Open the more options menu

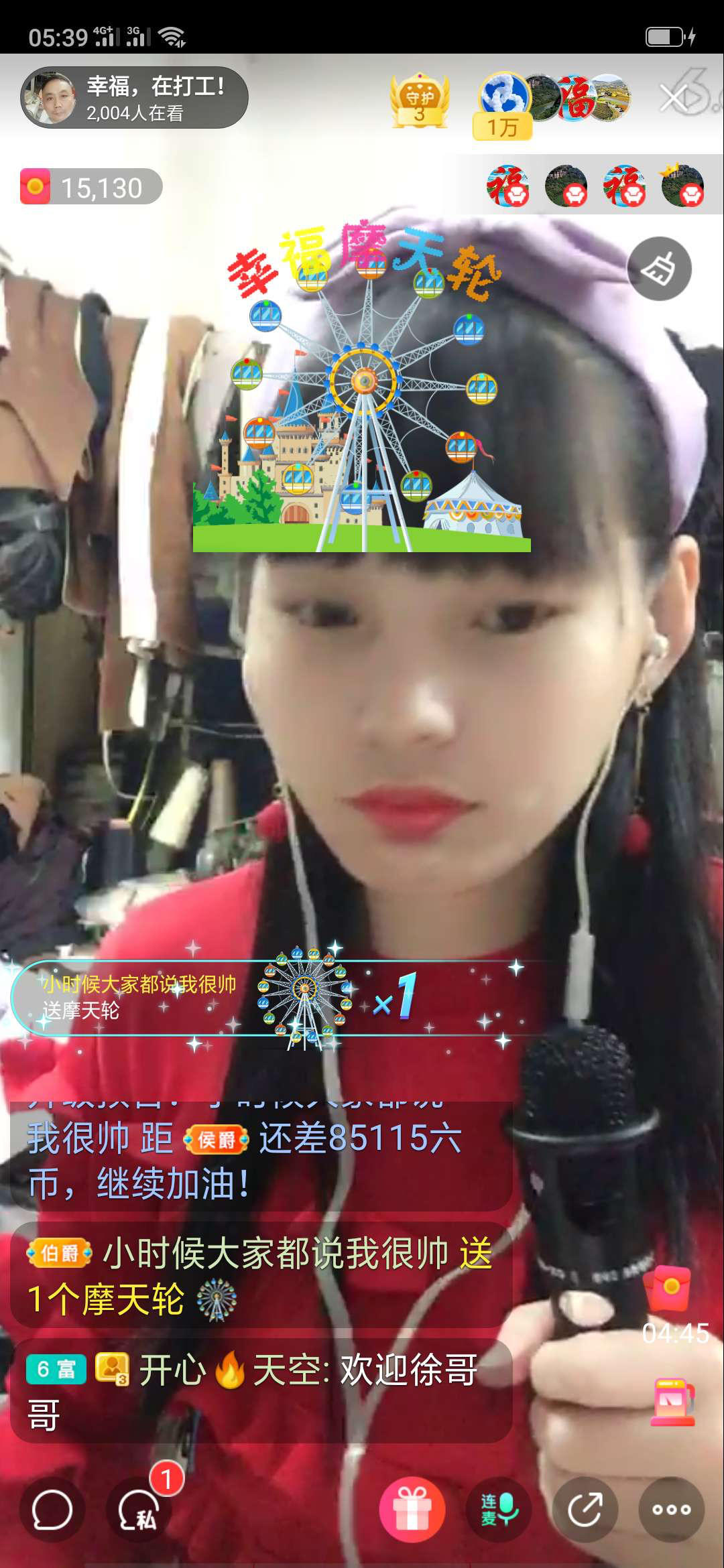(x=671, y=1510)
